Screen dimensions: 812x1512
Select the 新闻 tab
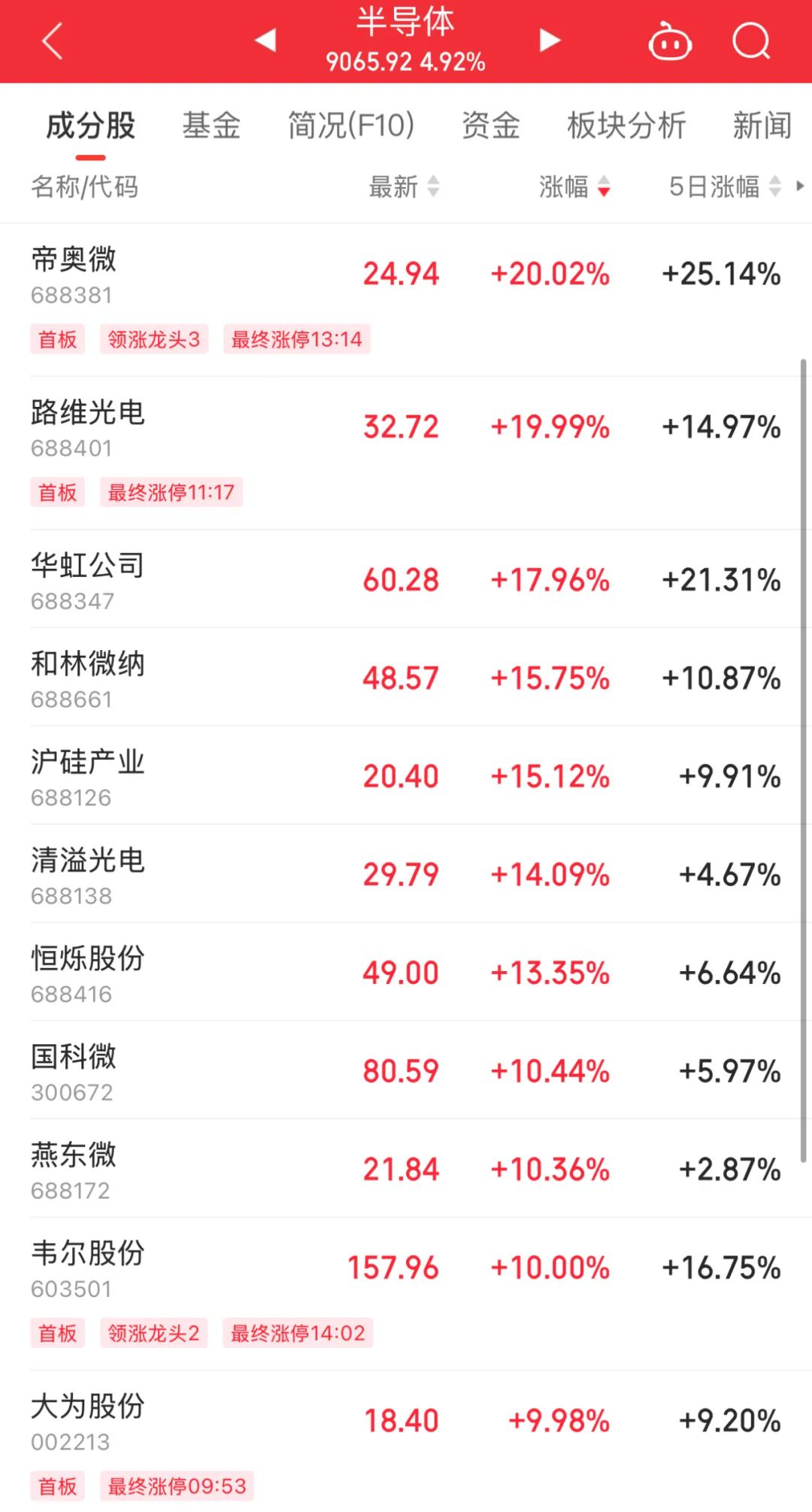pos(762,126)
